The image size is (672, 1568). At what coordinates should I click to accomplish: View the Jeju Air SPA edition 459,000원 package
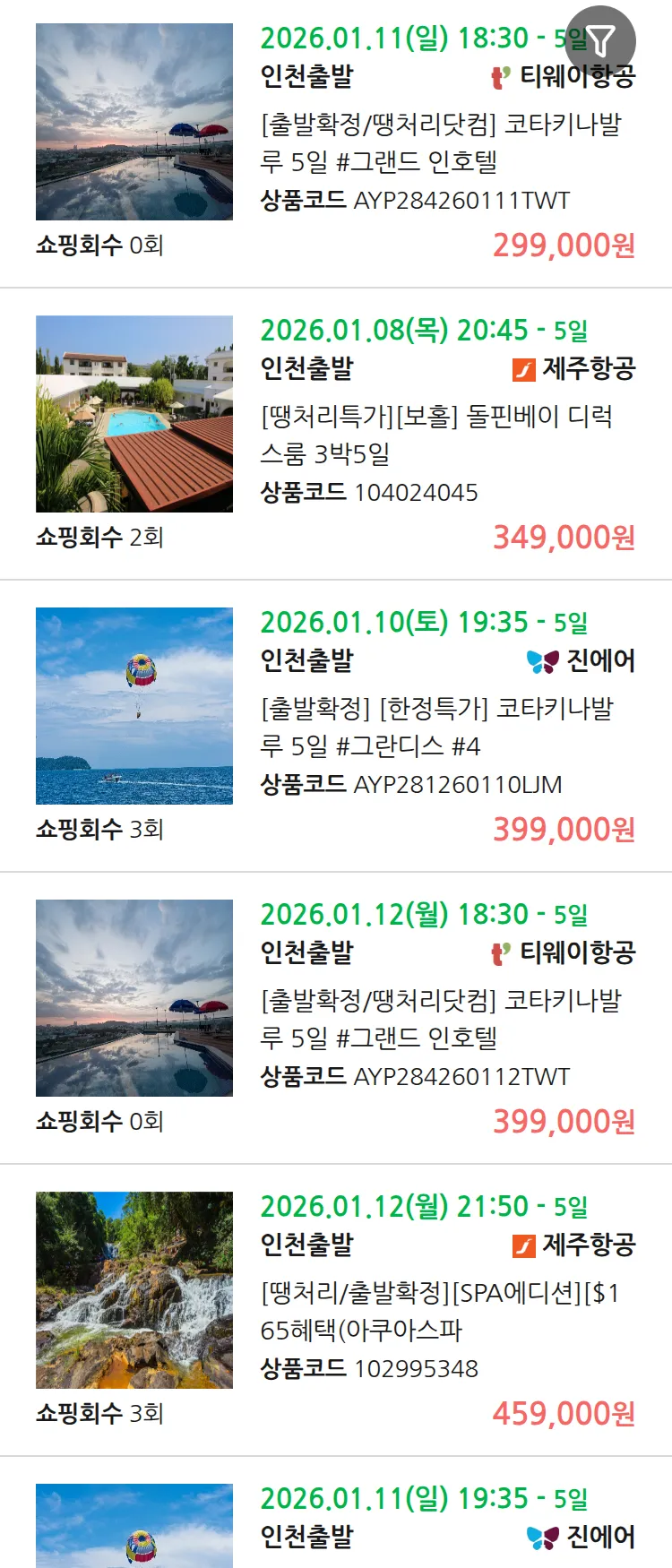click(x=440, y=1312)
